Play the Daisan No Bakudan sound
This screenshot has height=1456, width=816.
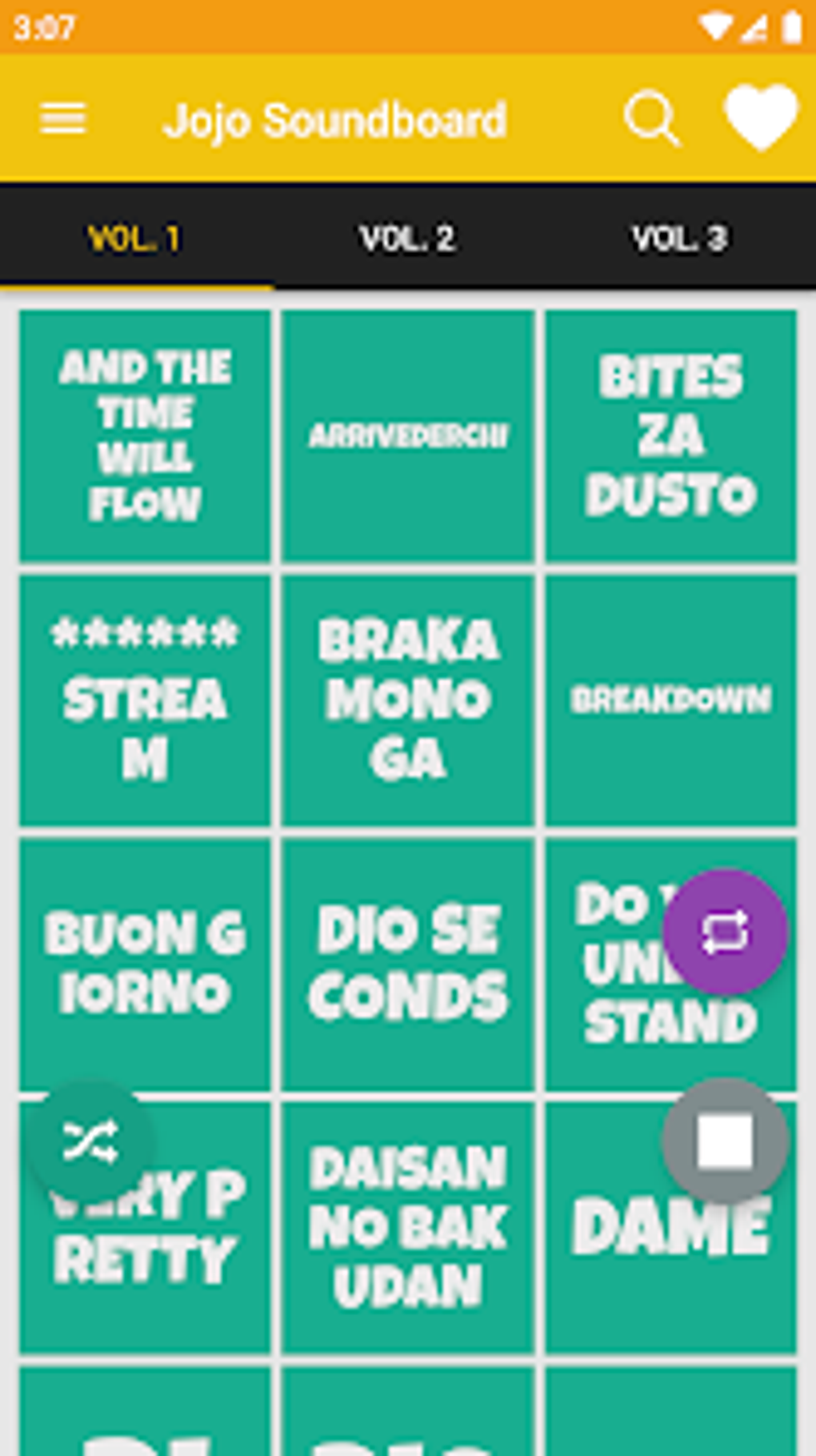pos(408,1226)
